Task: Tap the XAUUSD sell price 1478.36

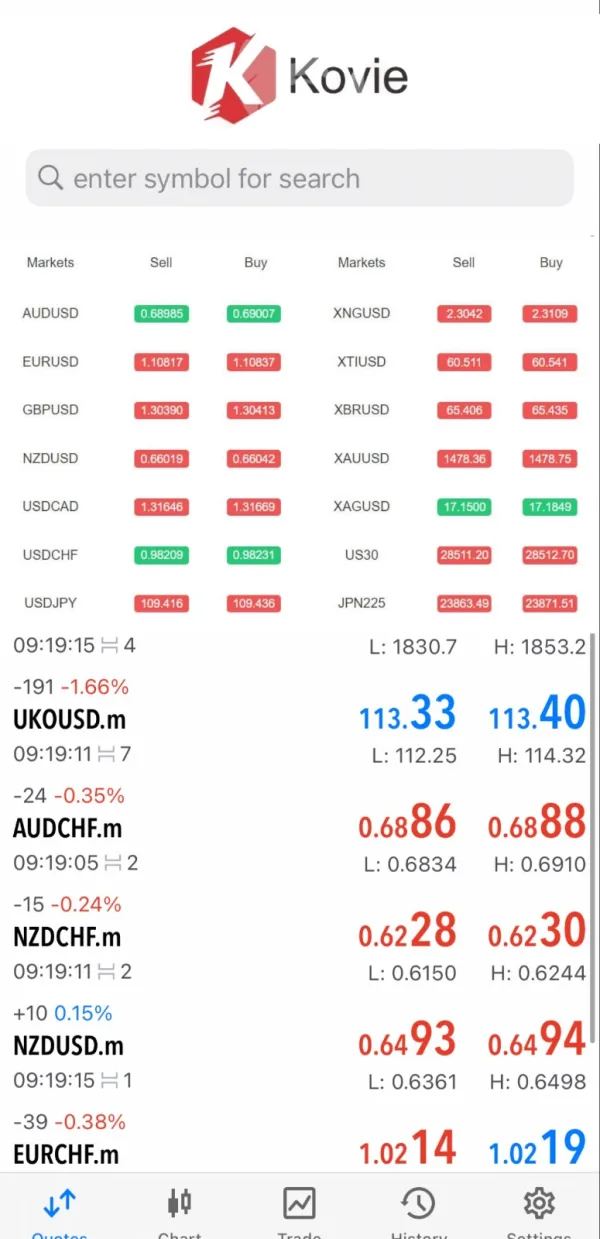Action: [464, 459]
